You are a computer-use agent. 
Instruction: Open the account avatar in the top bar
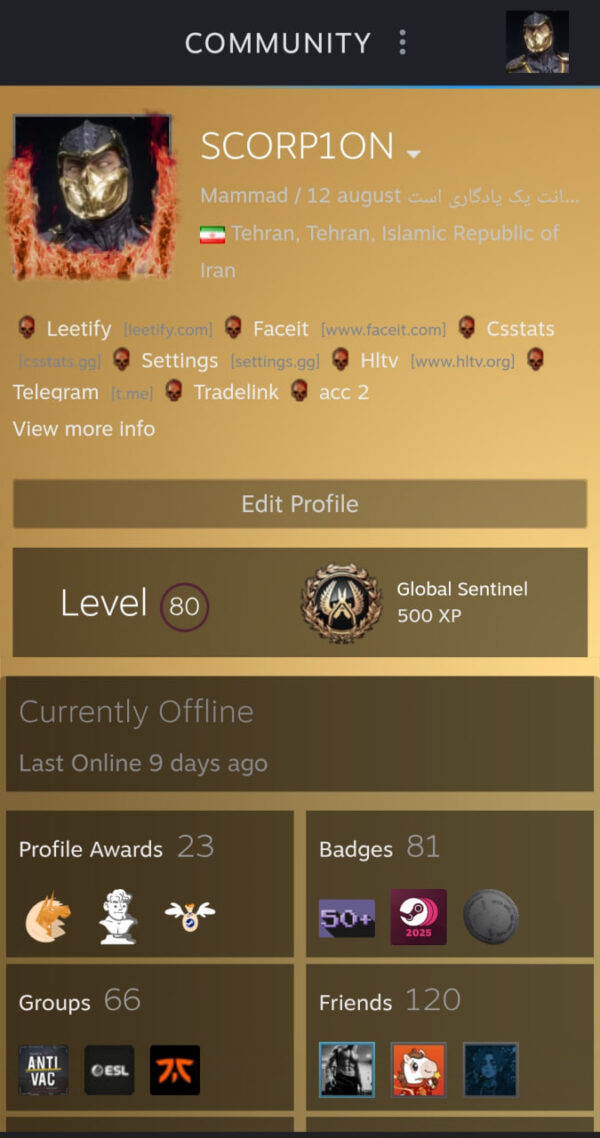click(x=537, y=42)
